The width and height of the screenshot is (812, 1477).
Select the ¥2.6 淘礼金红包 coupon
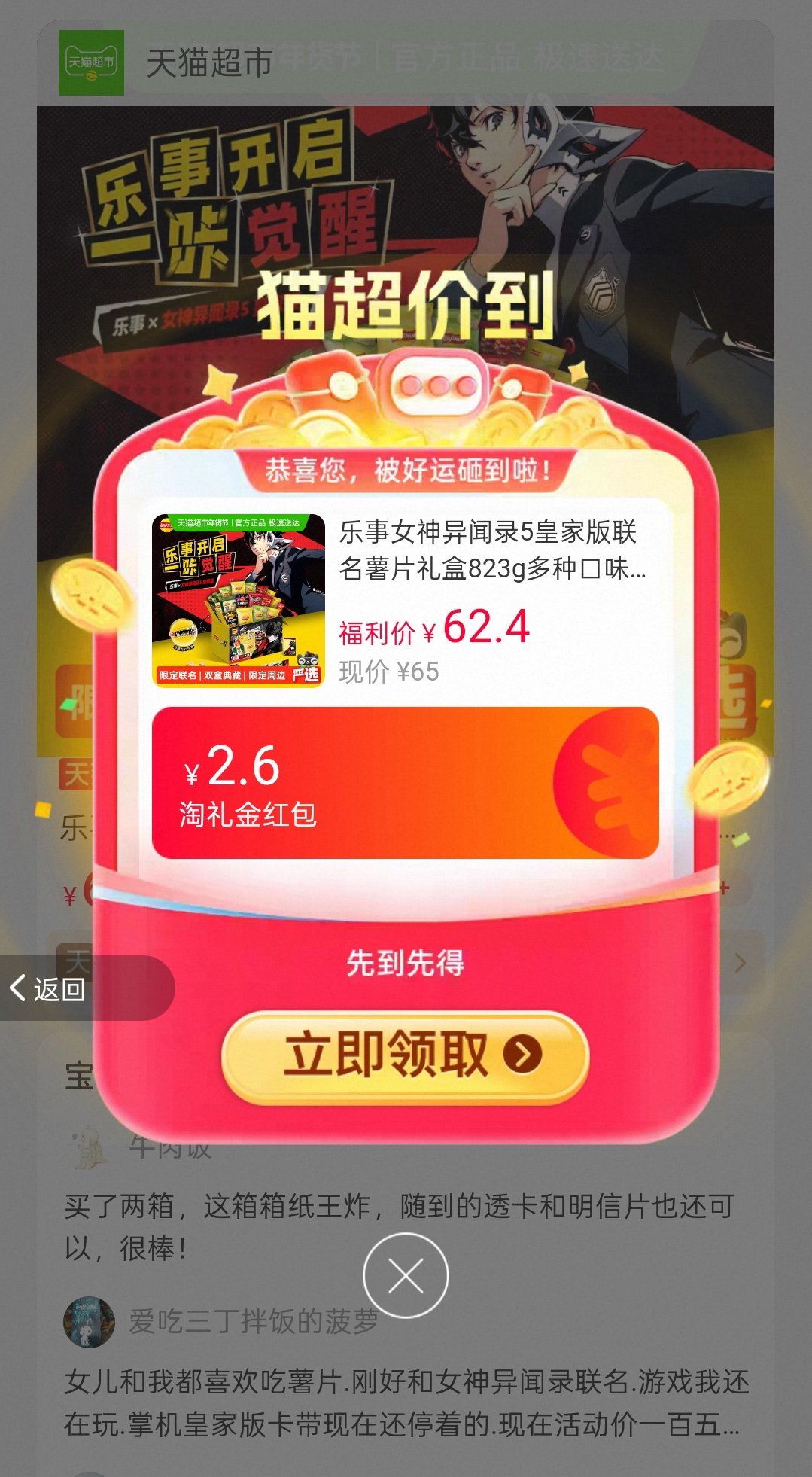pos(405,783)
